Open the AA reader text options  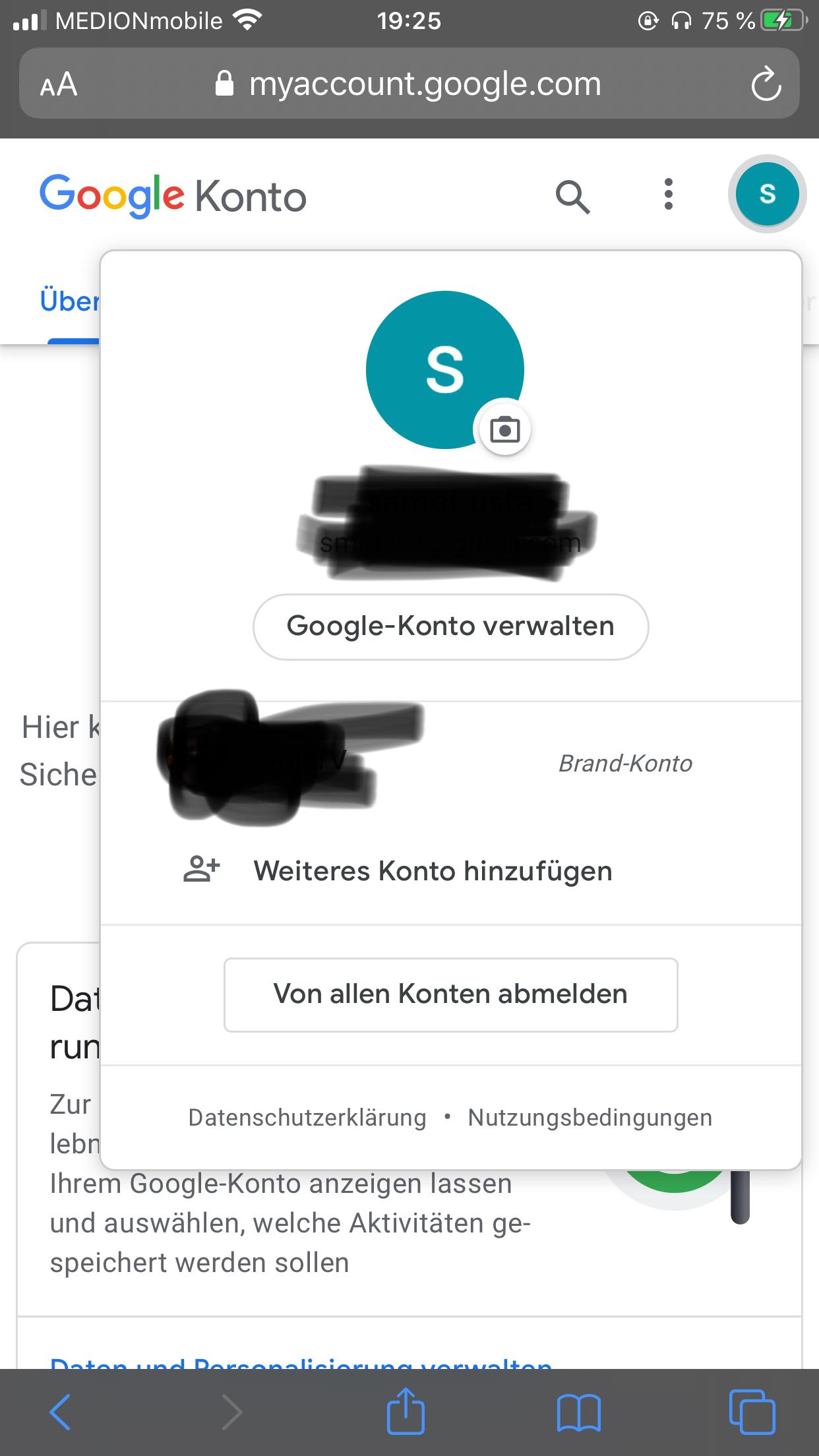click(x=59, y=84)
